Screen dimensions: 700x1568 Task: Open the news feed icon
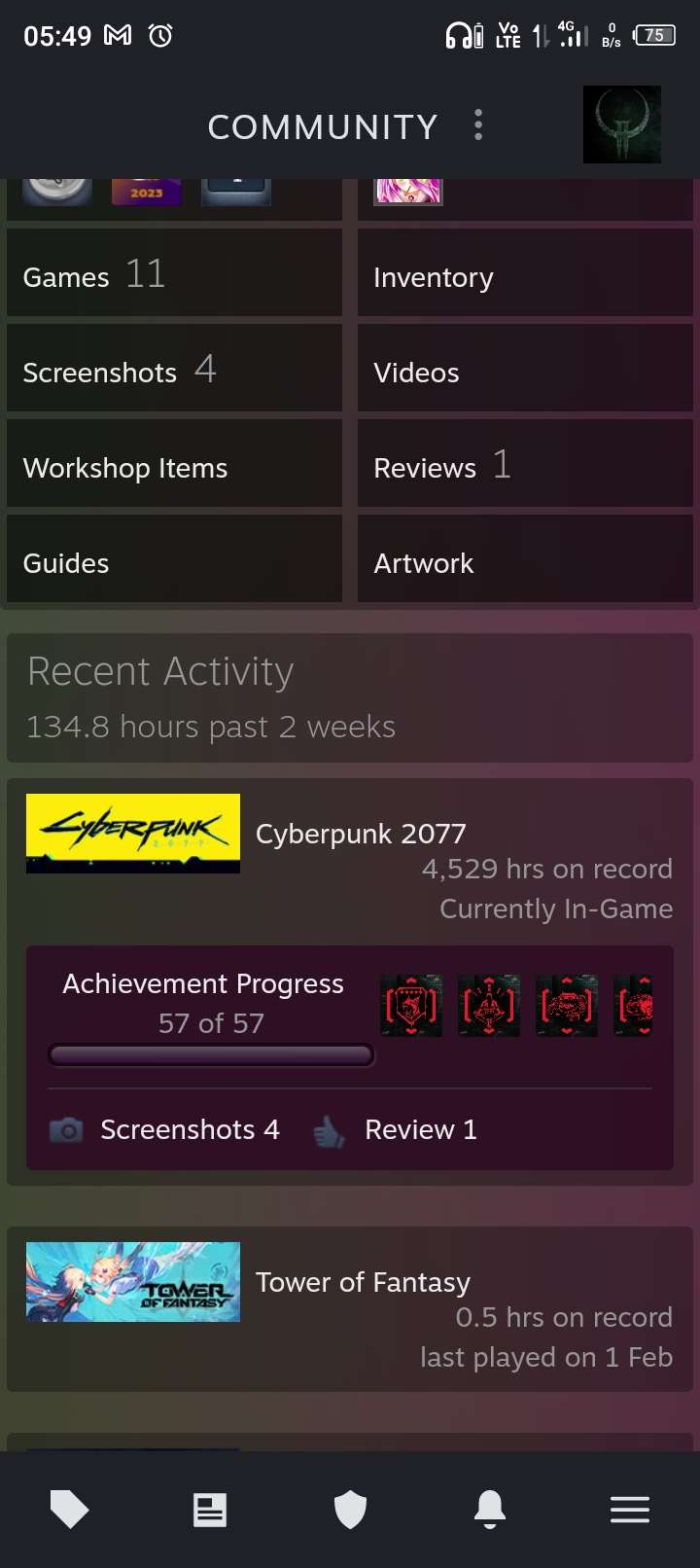(210, 1509)
